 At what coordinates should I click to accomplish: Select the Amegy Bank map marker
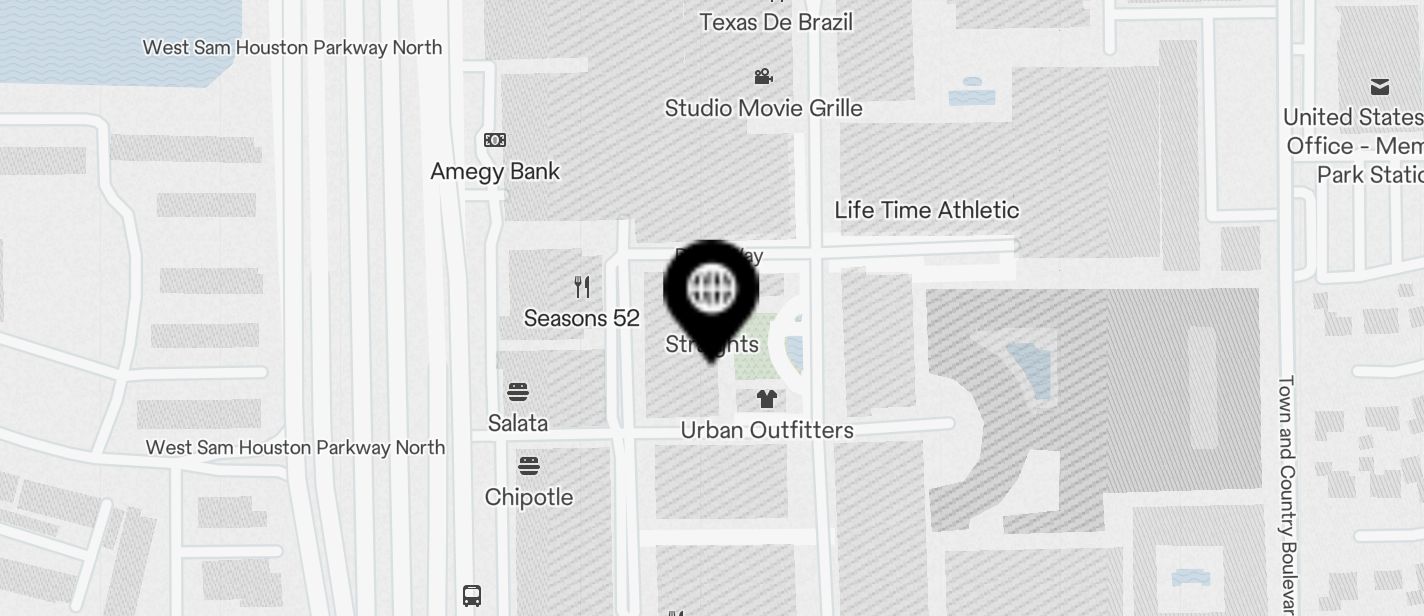tap(495, 140)
